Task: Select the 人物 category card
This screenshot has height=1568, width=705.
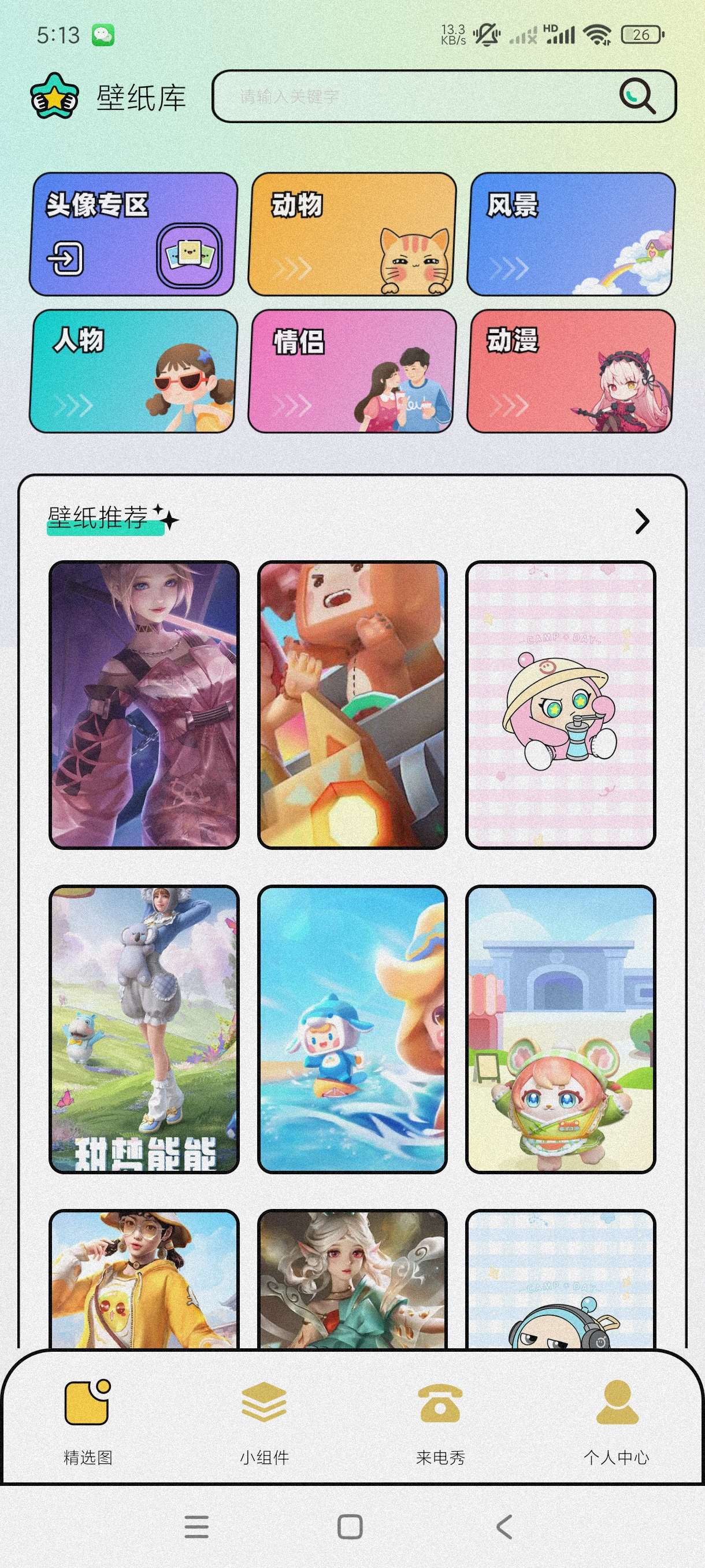Action: (x=133, y=371)
